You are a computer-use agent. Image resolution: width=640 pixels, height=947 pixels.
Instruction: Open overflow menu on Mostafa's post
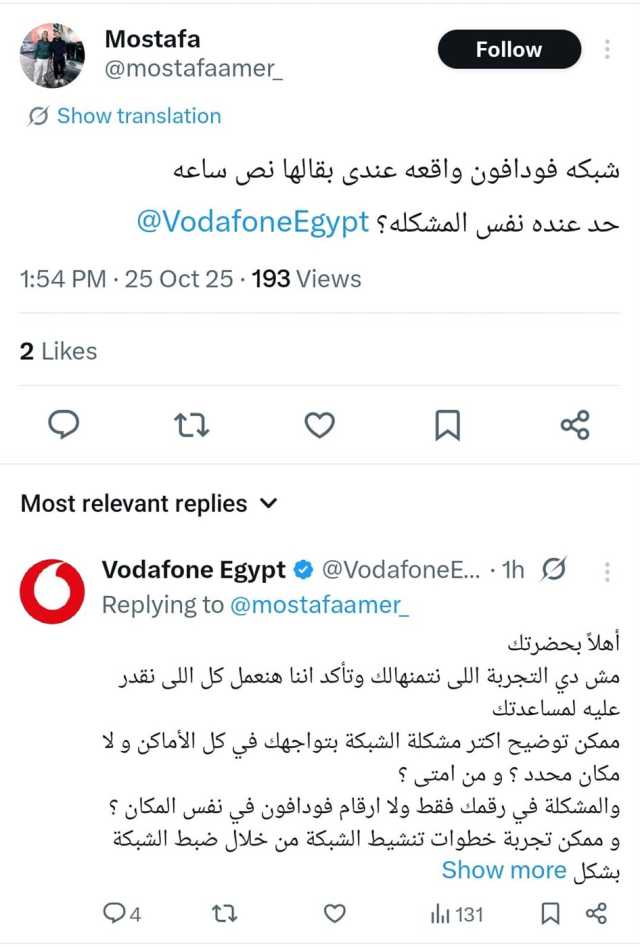tap(607, 50)
